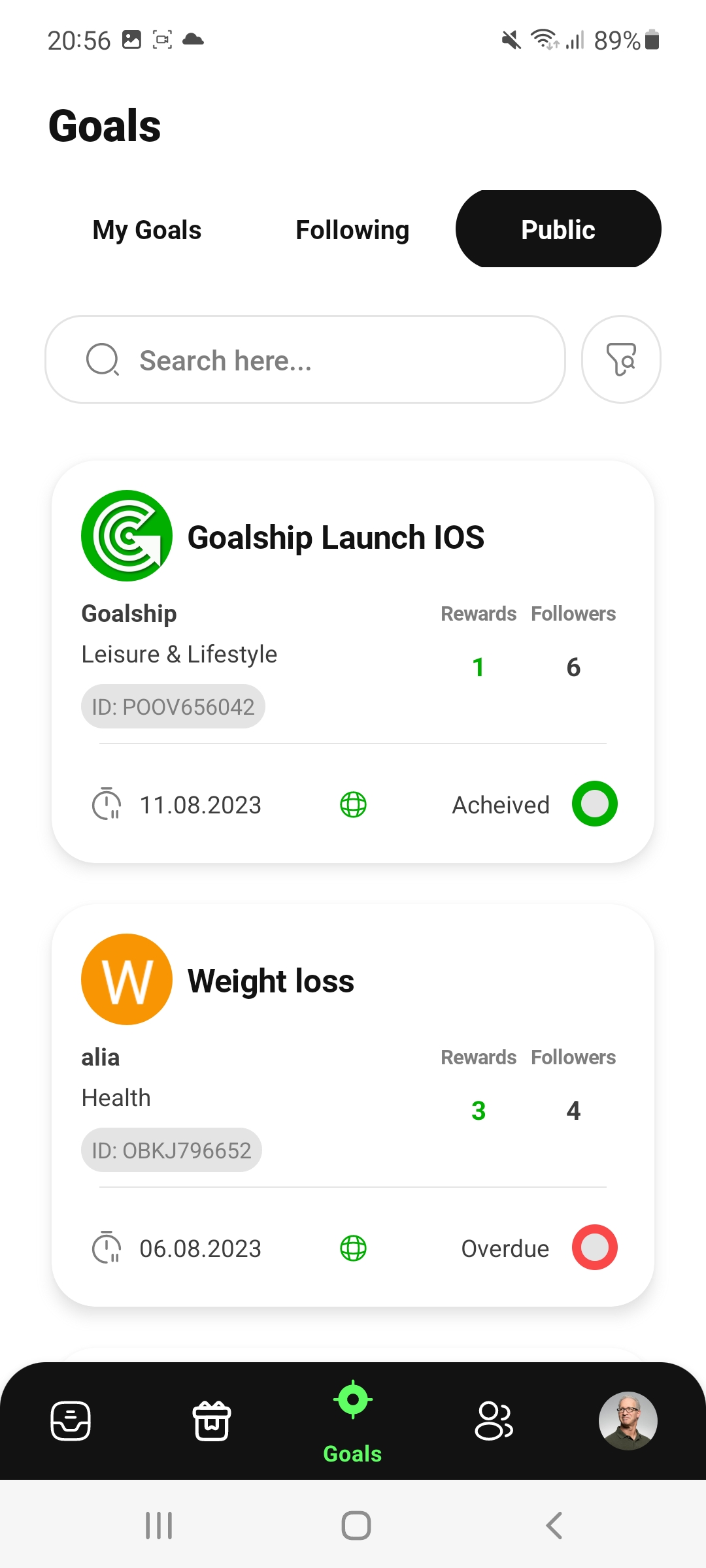Screen dimensions: 706x1568
Task: Select the Public tab
Action: 558,229
